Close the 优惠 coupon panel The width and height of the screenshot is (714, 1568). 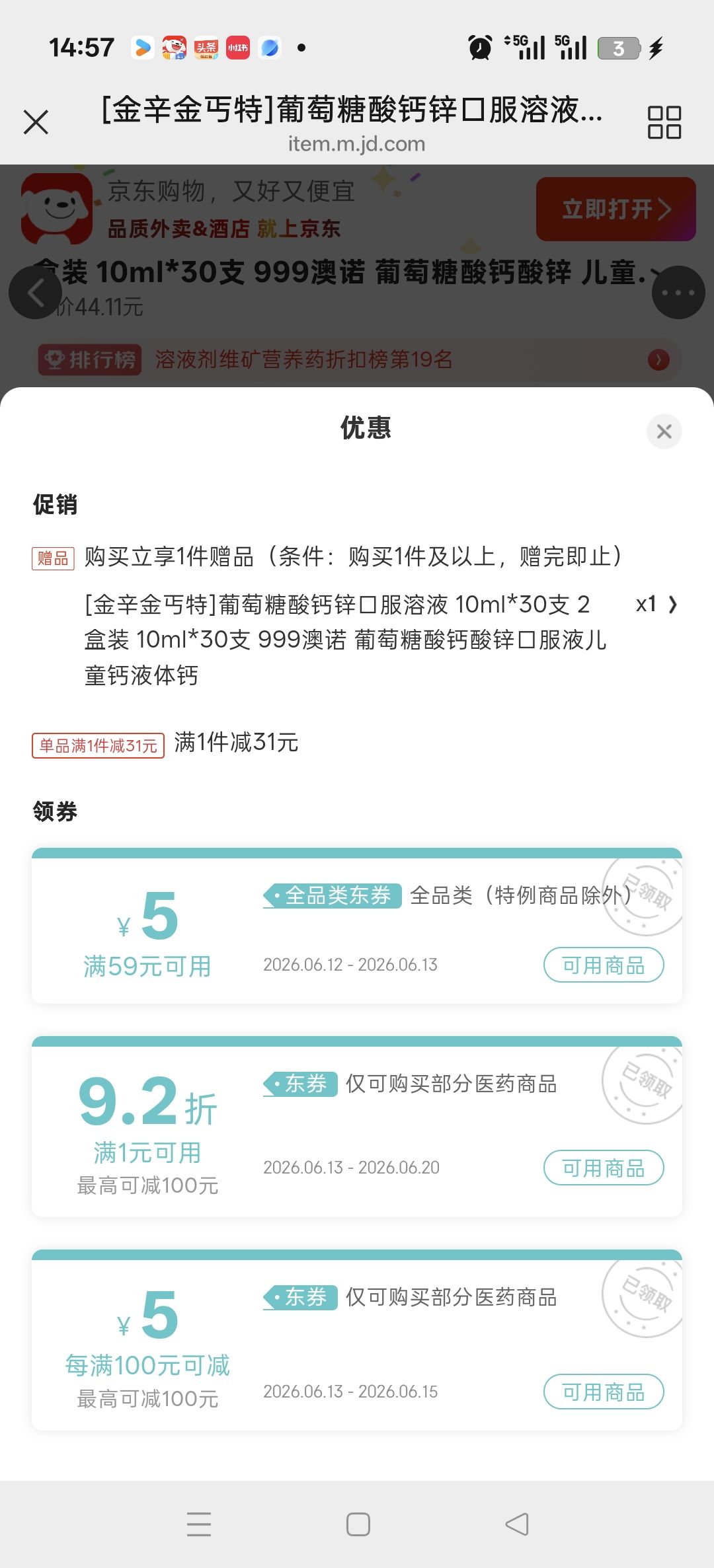tap(664, 431)
